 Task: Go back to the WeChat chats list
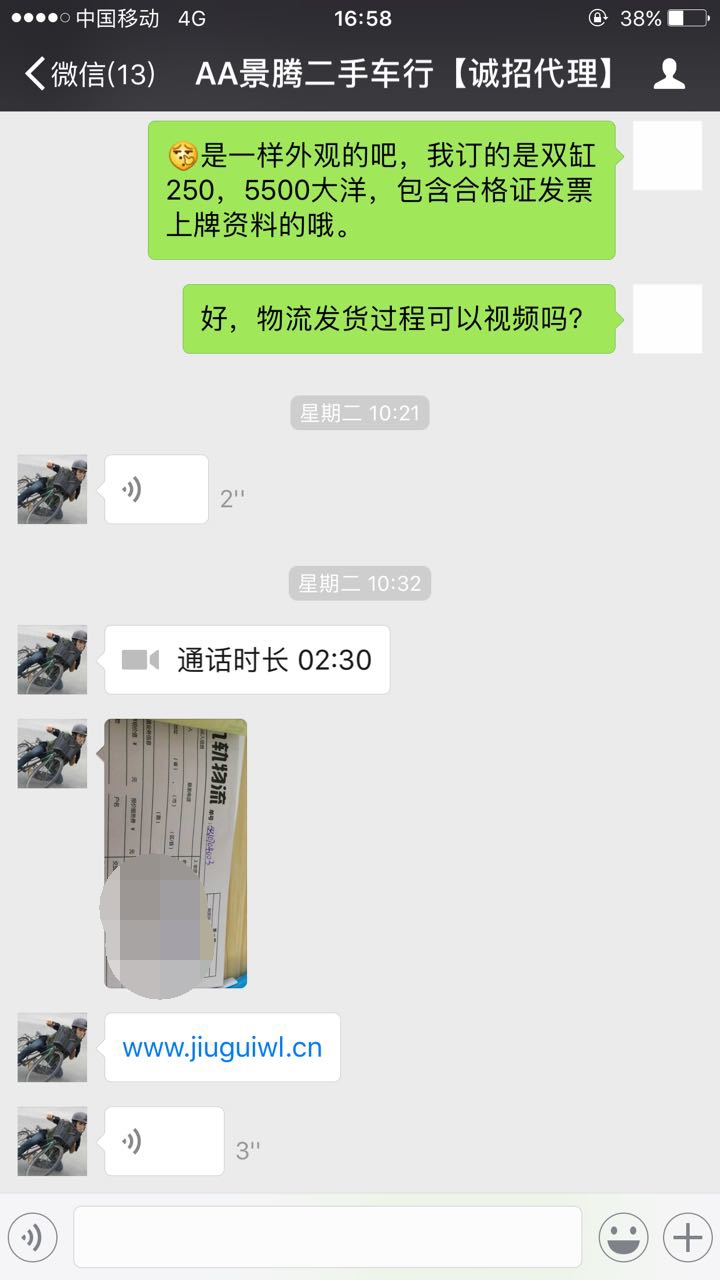click(88, 74)
